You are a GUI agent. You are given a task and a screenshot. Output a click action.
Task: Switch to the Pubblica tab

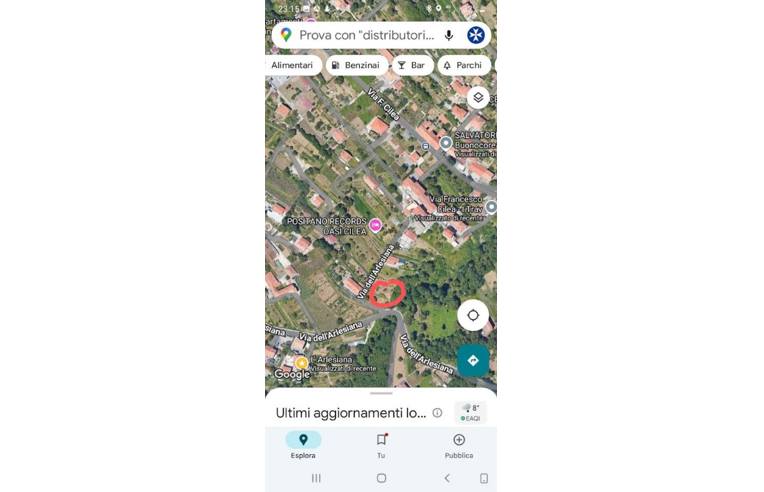click(459, 445)
